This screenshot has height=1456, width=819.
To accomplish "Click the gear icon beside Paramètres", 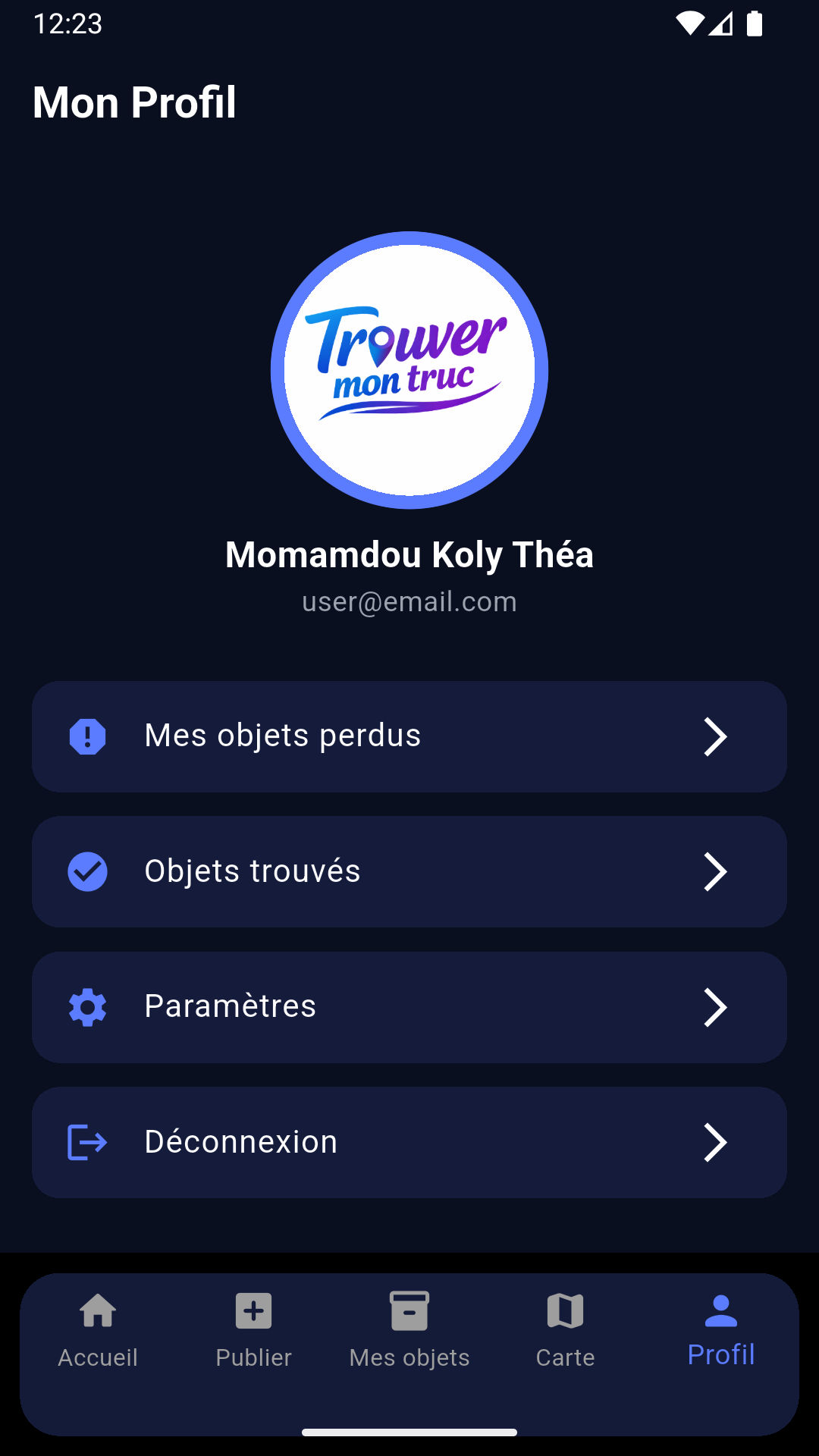I will 87,1006.
